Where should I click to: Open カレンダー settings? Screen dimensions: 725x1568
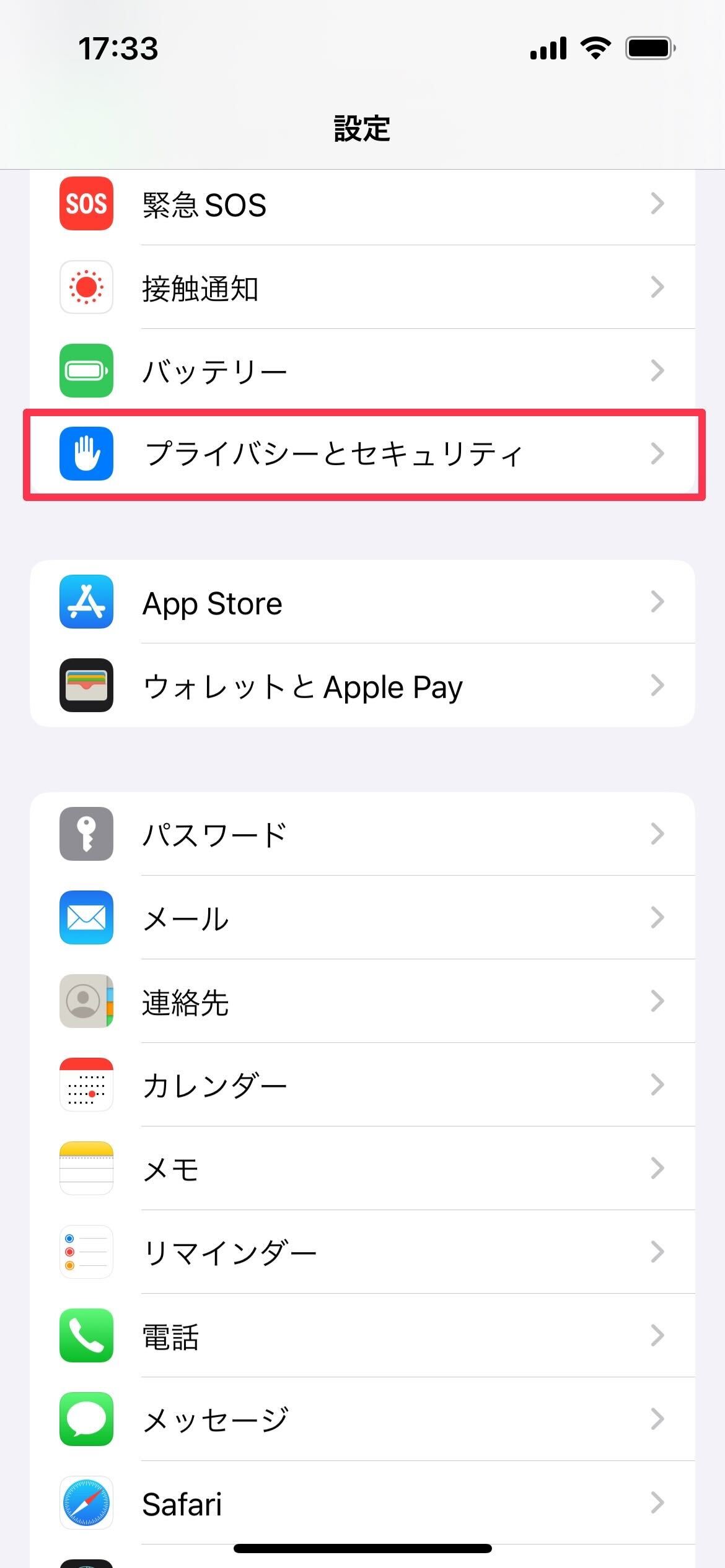pyautogui.click(x=362, y=1085)
